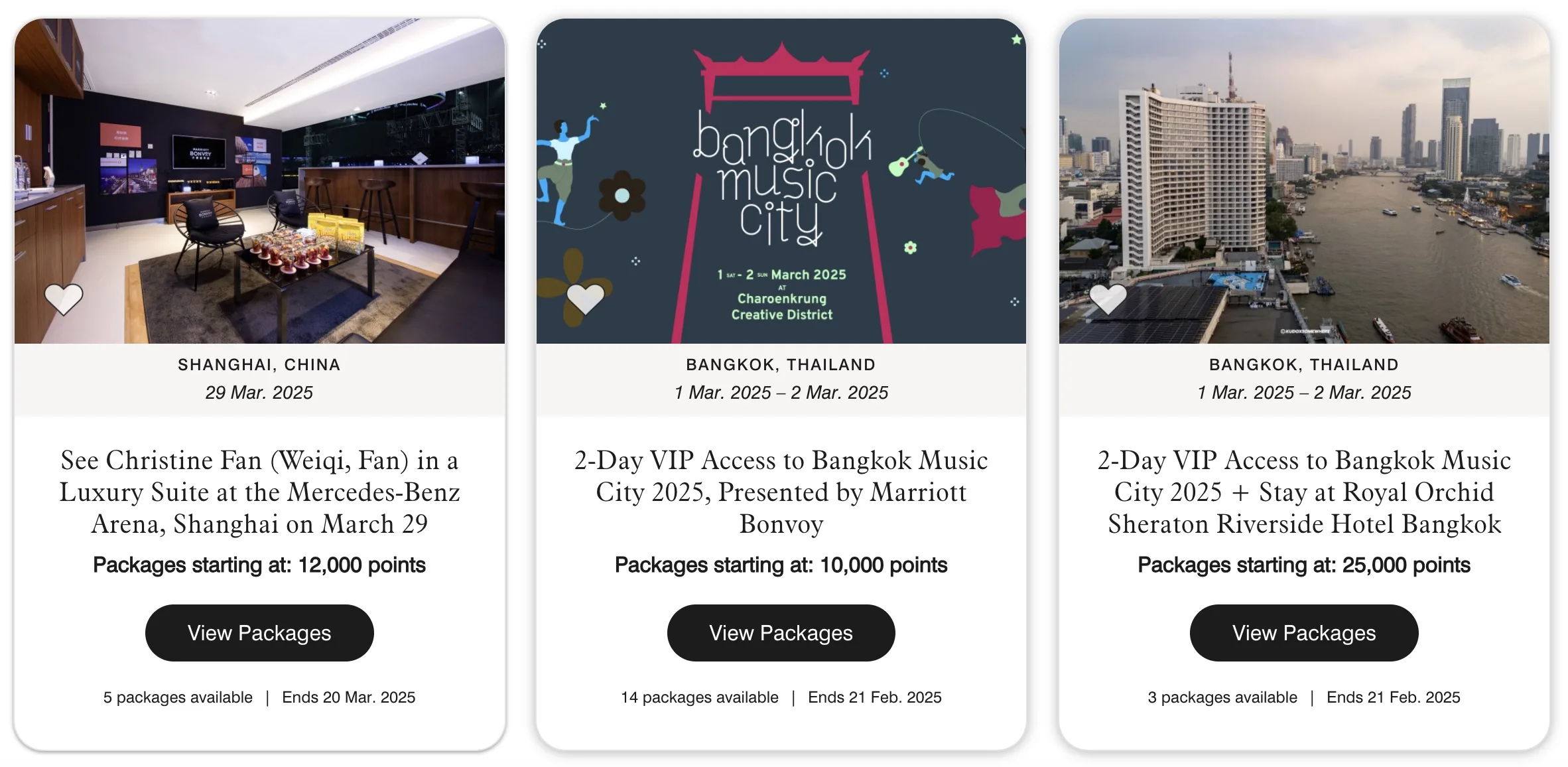Favorite the Royal Orchid Sheraton stay package
The image size is (1568, 767).
pyautogui.click(x=1108, y=299)
